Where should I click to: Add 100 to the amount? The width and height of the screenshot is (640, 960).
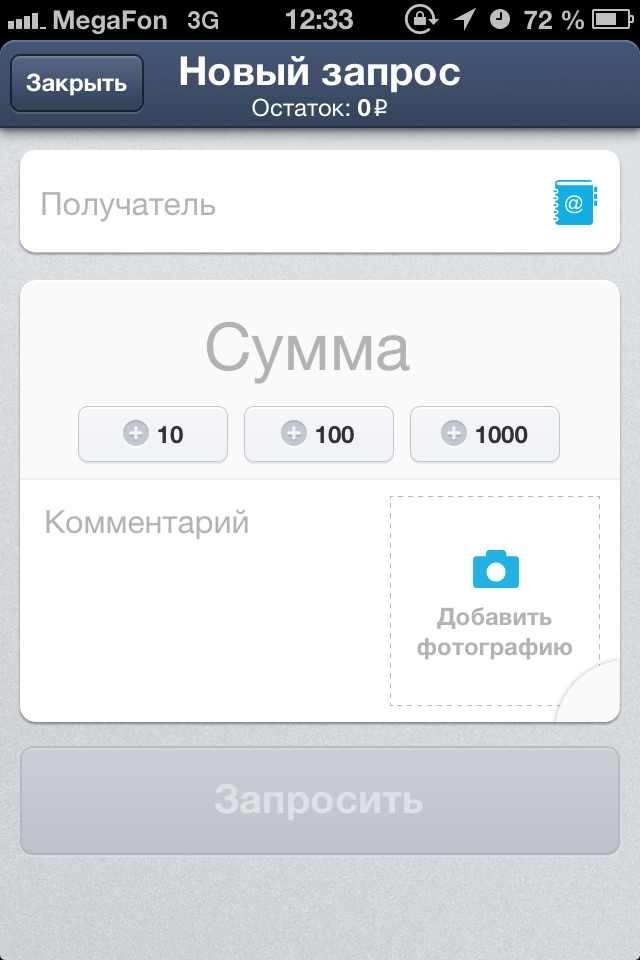coord(319,434)
